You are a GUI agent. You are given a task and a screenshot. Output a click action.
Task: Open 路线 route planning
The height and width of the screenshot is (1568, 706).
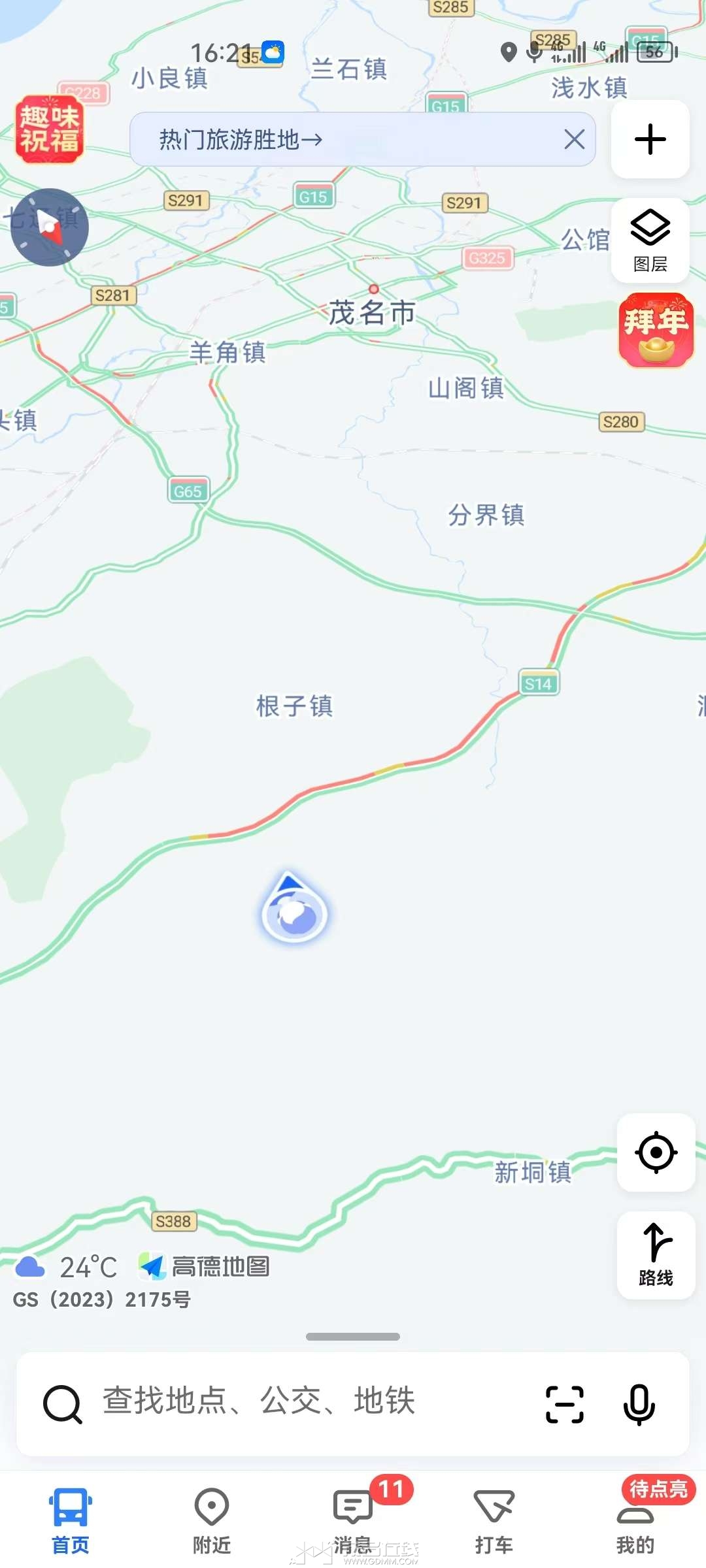click(x=656, y=1255)
